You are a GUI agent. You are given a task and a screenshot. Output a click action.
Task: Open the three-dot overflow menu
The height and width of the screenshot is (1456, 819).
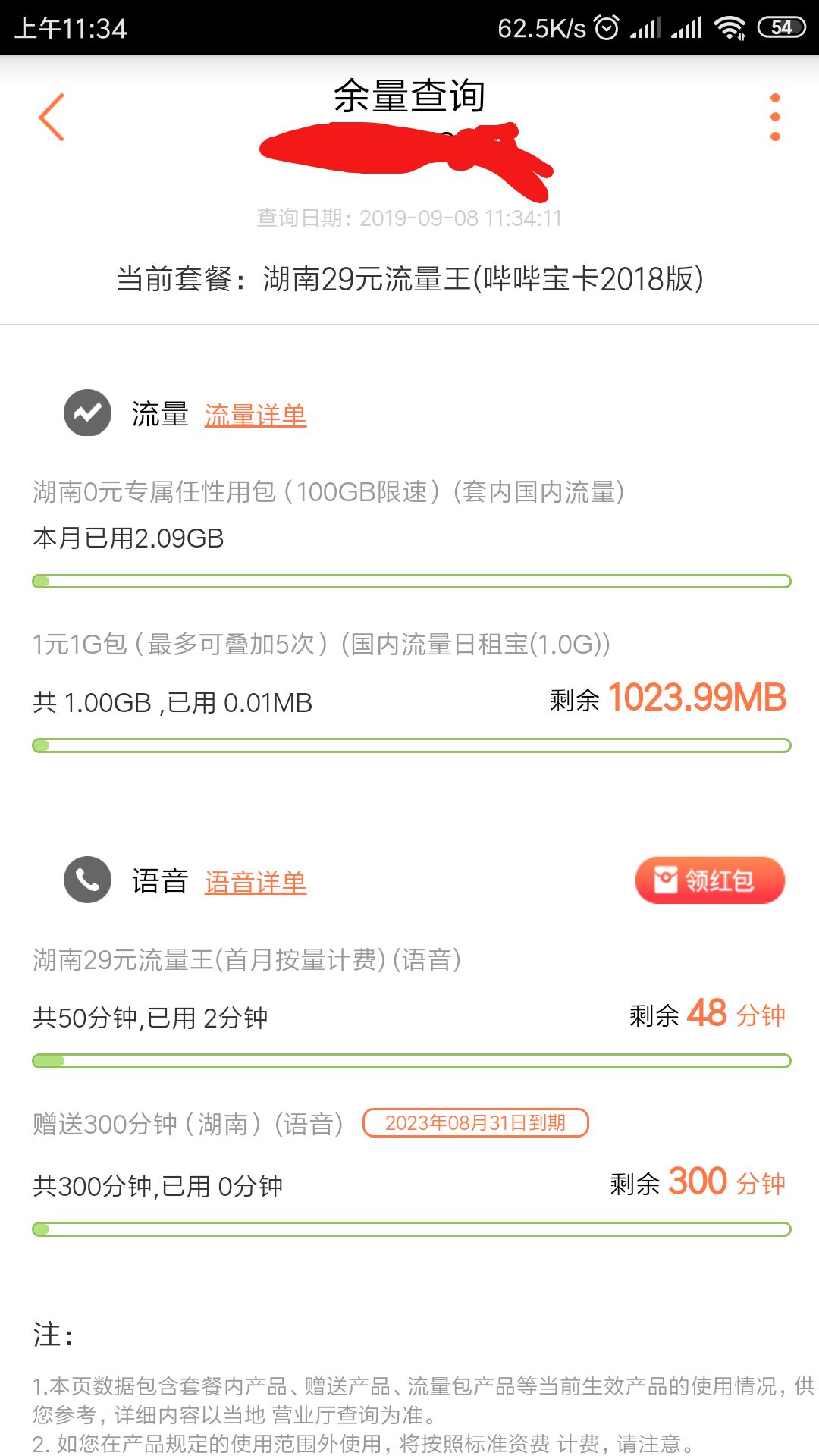point(775,117)
